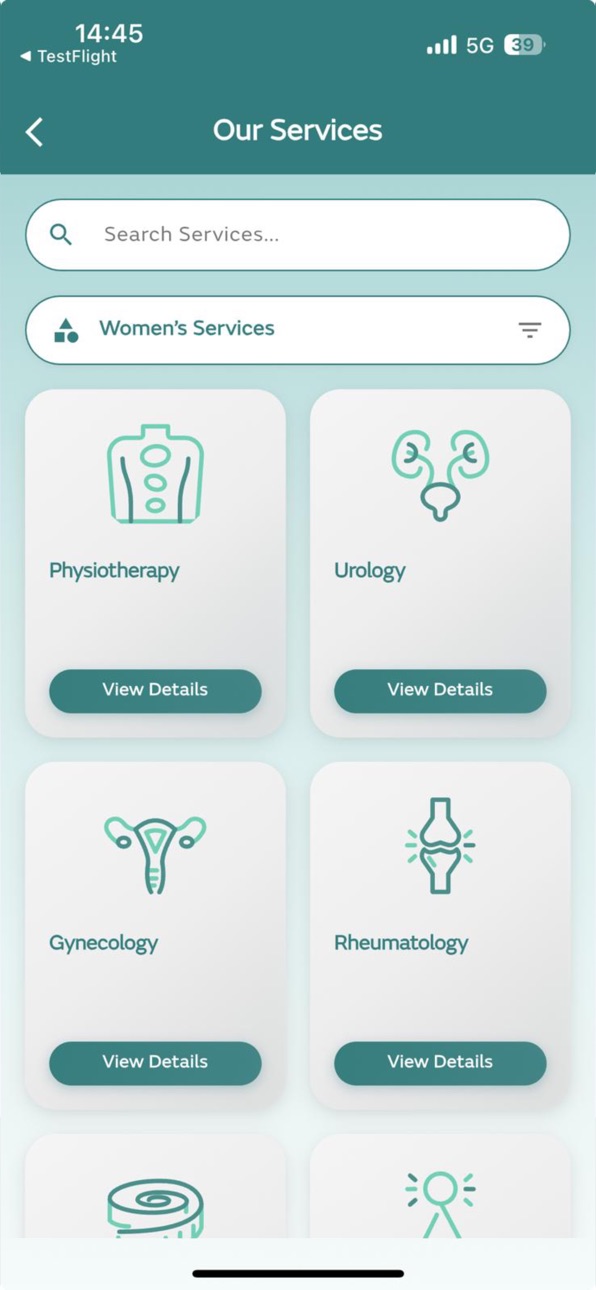596x1290 pixels.
Task: Return to TestFlight from the status bar
Action: (x=68, y=57)
